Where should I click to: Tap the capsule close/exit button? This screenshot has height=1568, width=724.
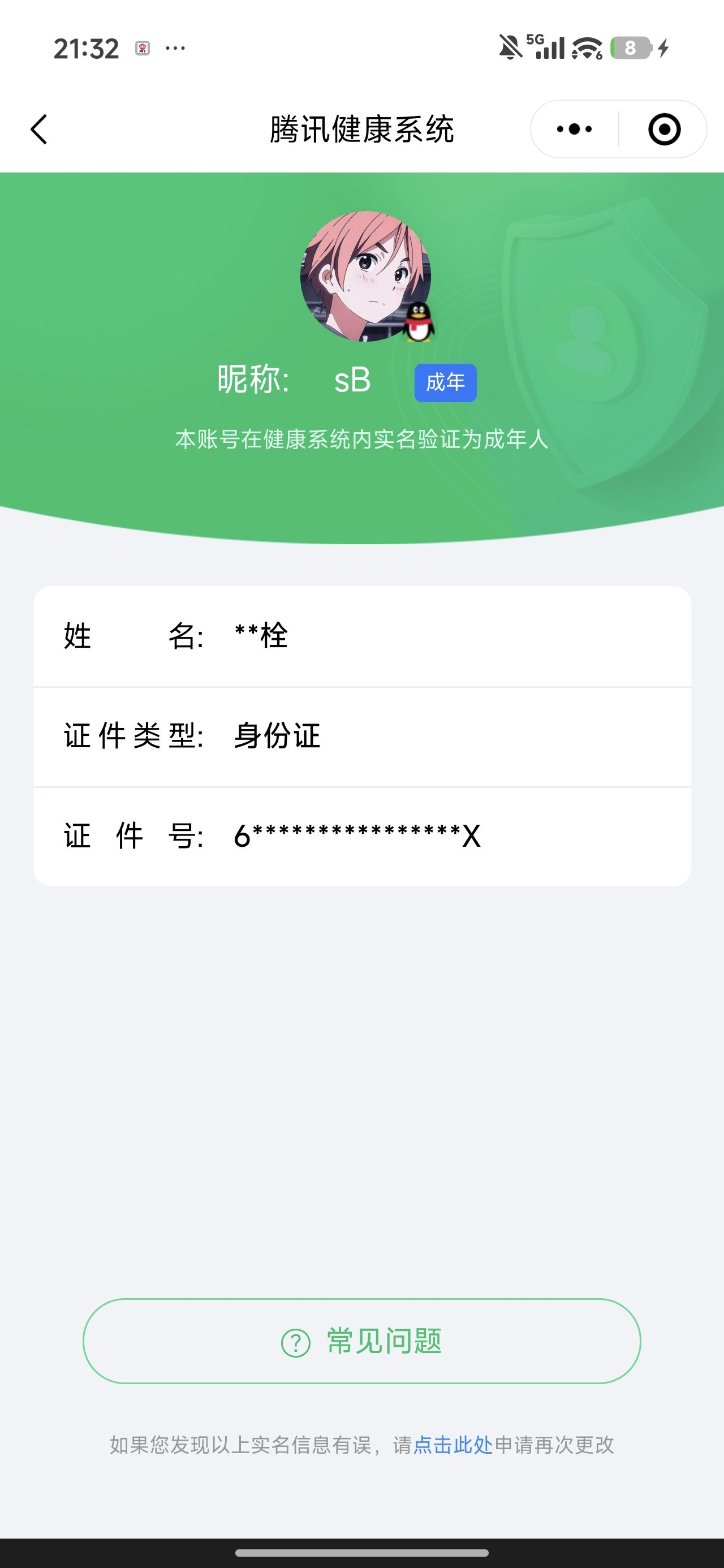click(665, 129)
